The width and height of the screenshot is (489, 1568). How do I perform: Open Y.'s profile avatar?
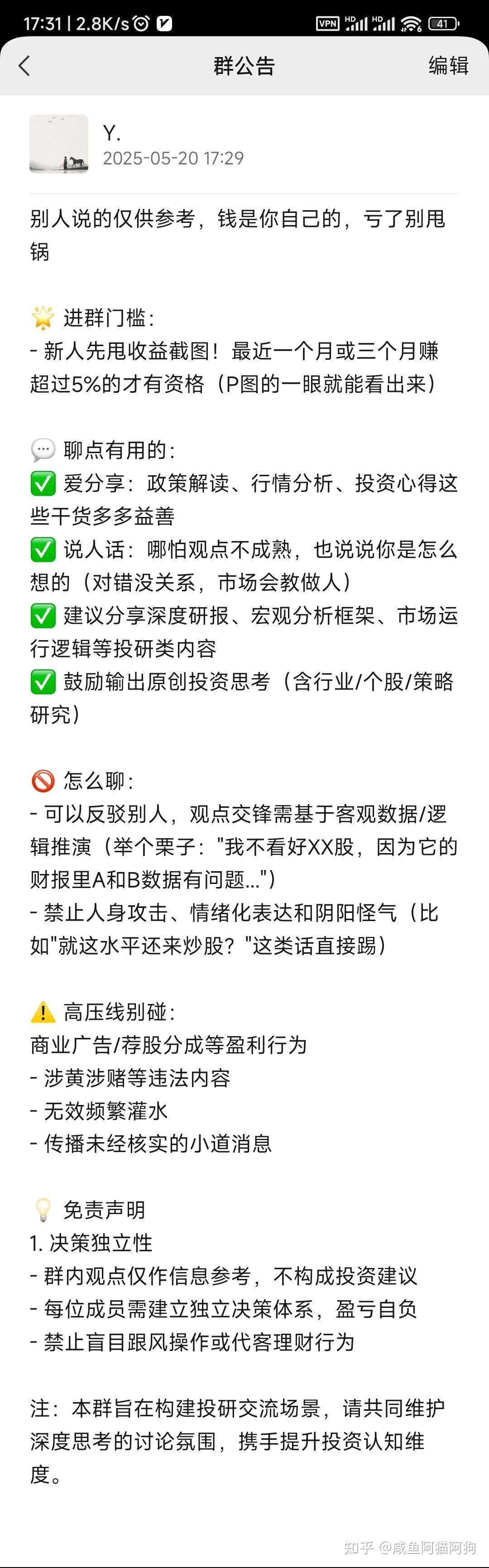tap(59, 144)
